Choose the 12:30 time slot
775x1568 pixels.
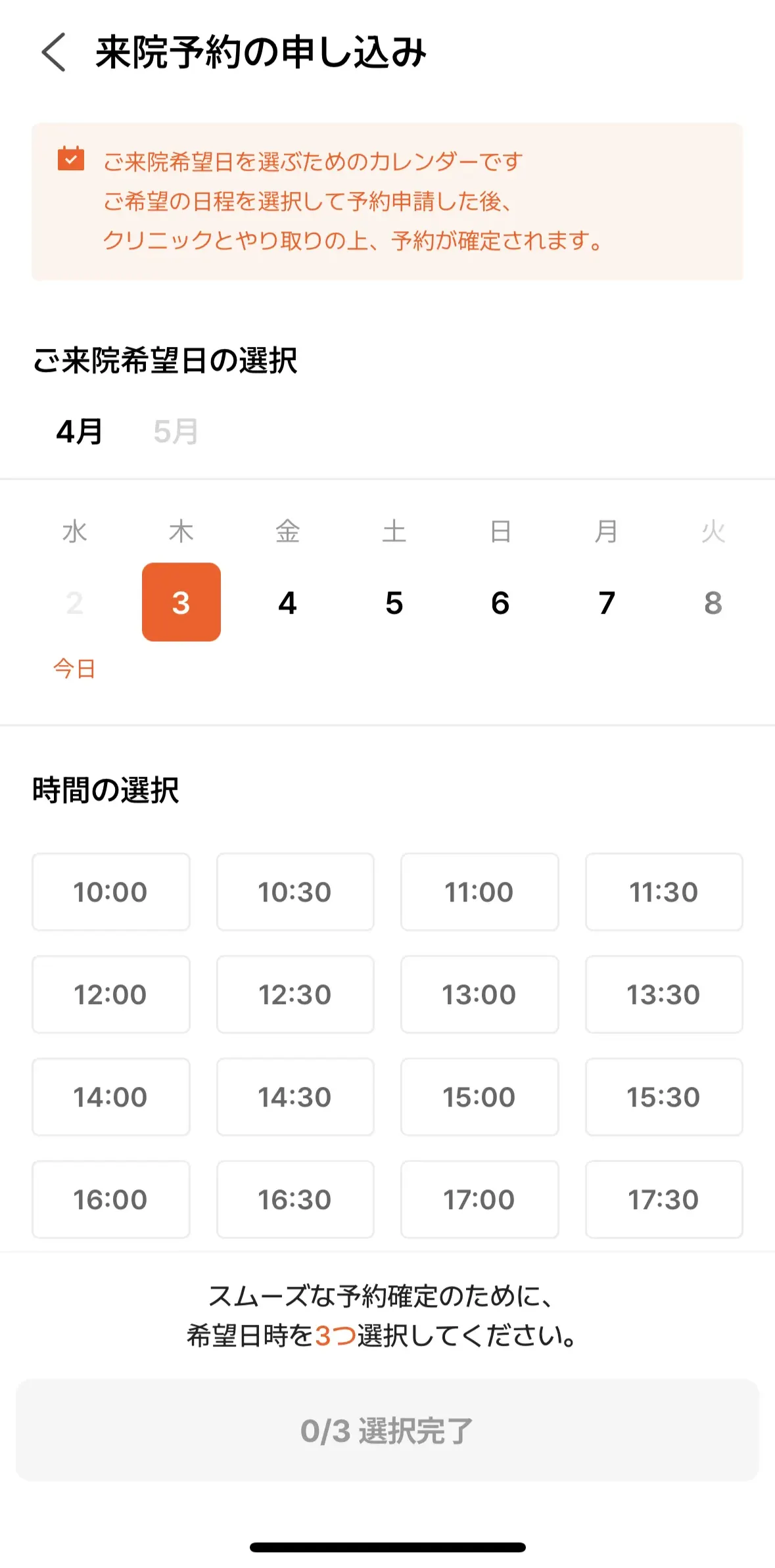pos(295,994)
